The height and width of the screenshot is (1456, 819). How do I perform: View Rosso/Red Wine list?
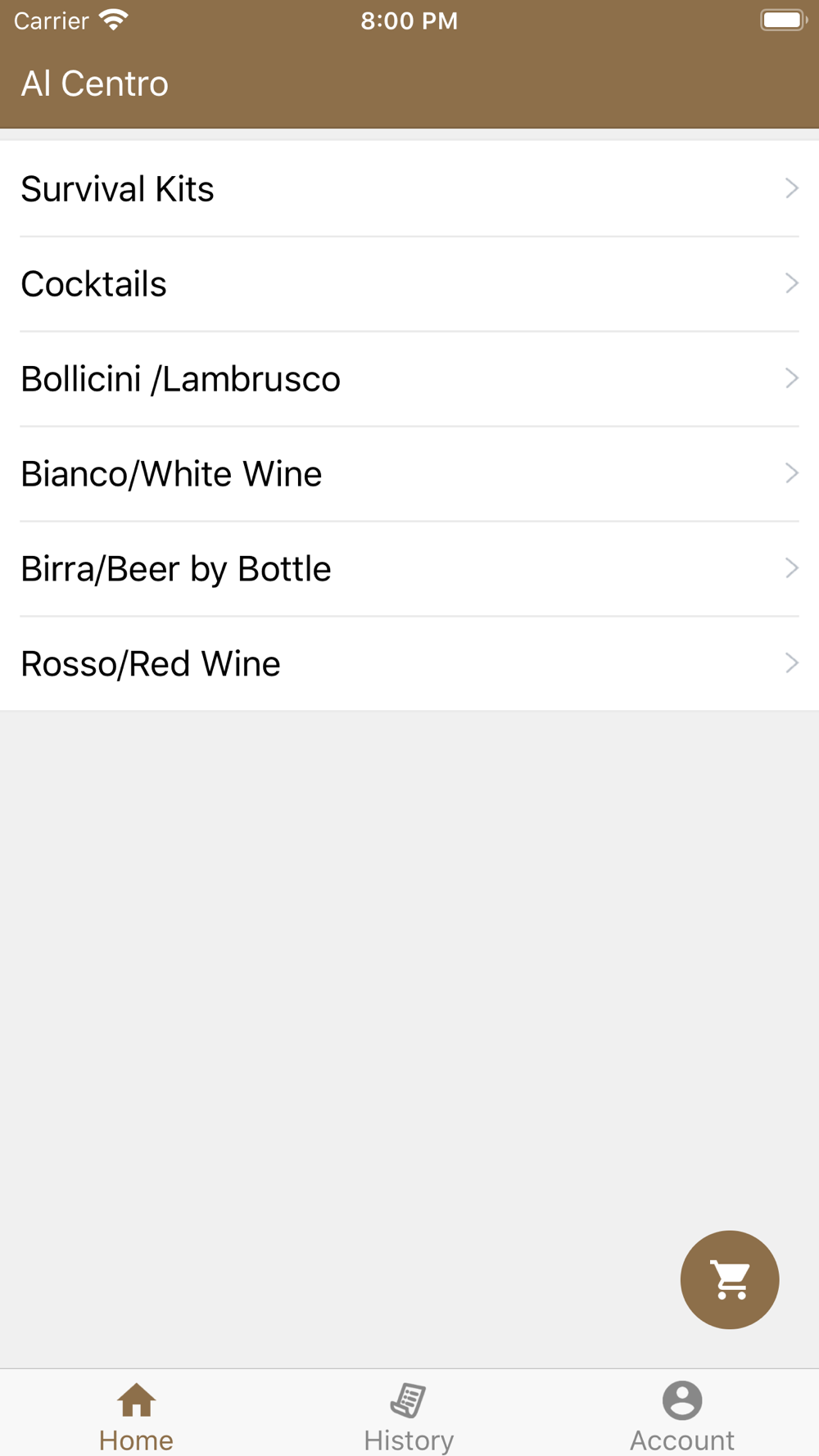click(409, 664)
